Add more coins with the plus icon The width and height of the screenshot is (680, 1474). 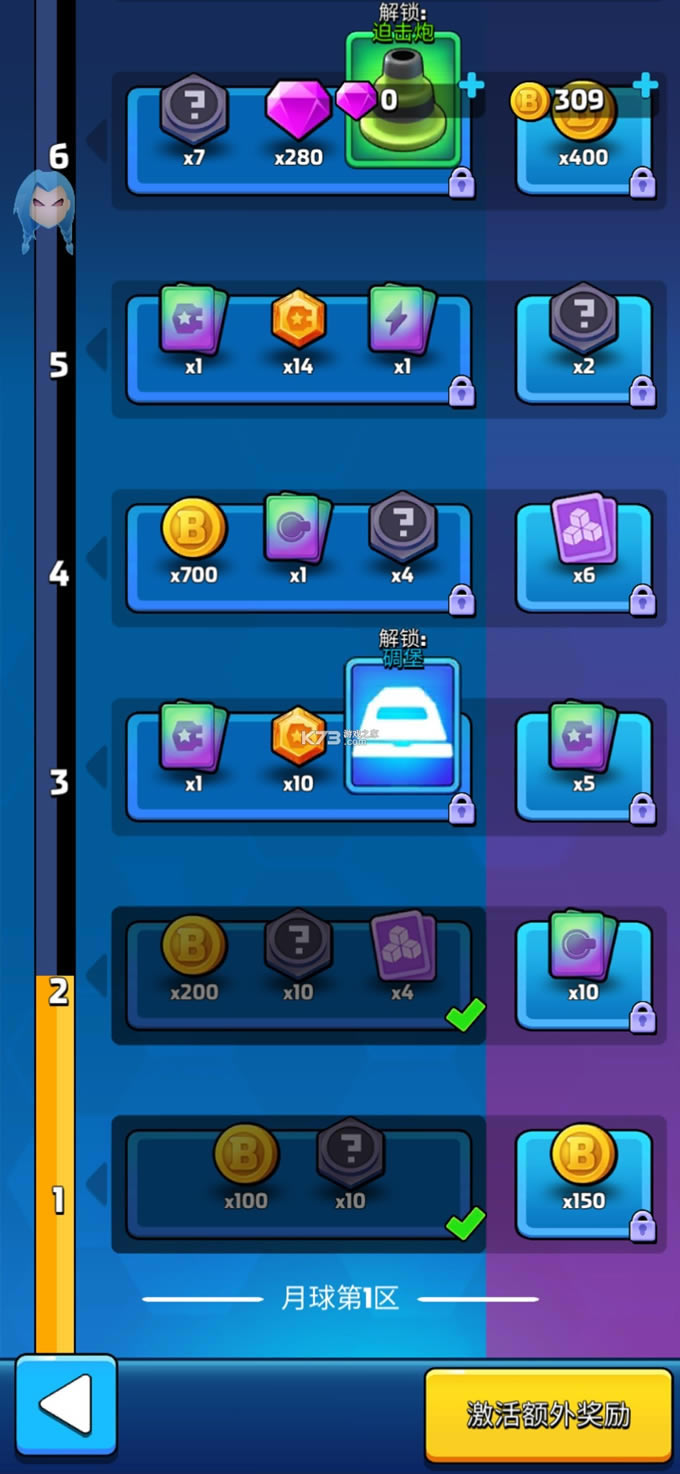click(x=646, y=86)
